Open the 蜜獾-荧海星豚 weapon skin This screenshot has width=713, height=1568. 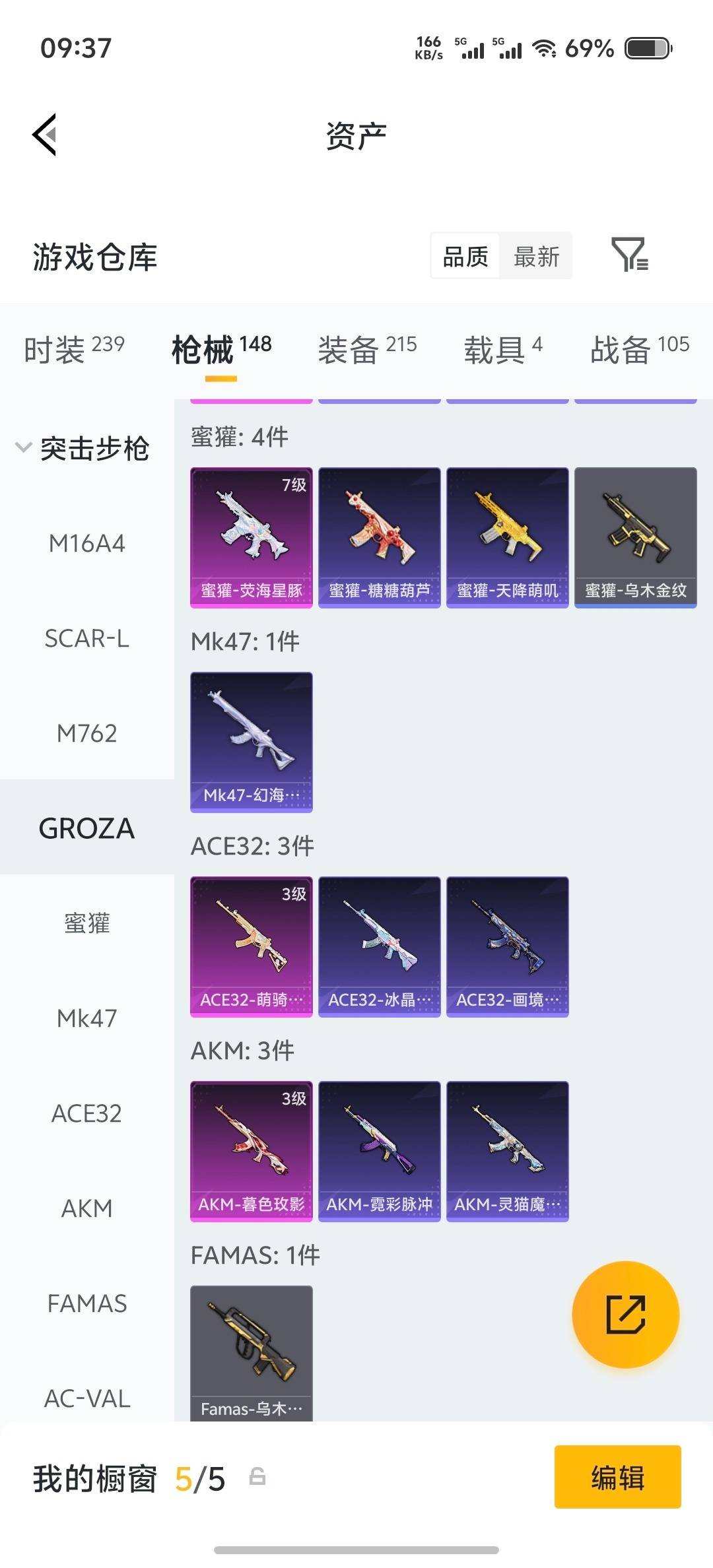coord(251,535)
